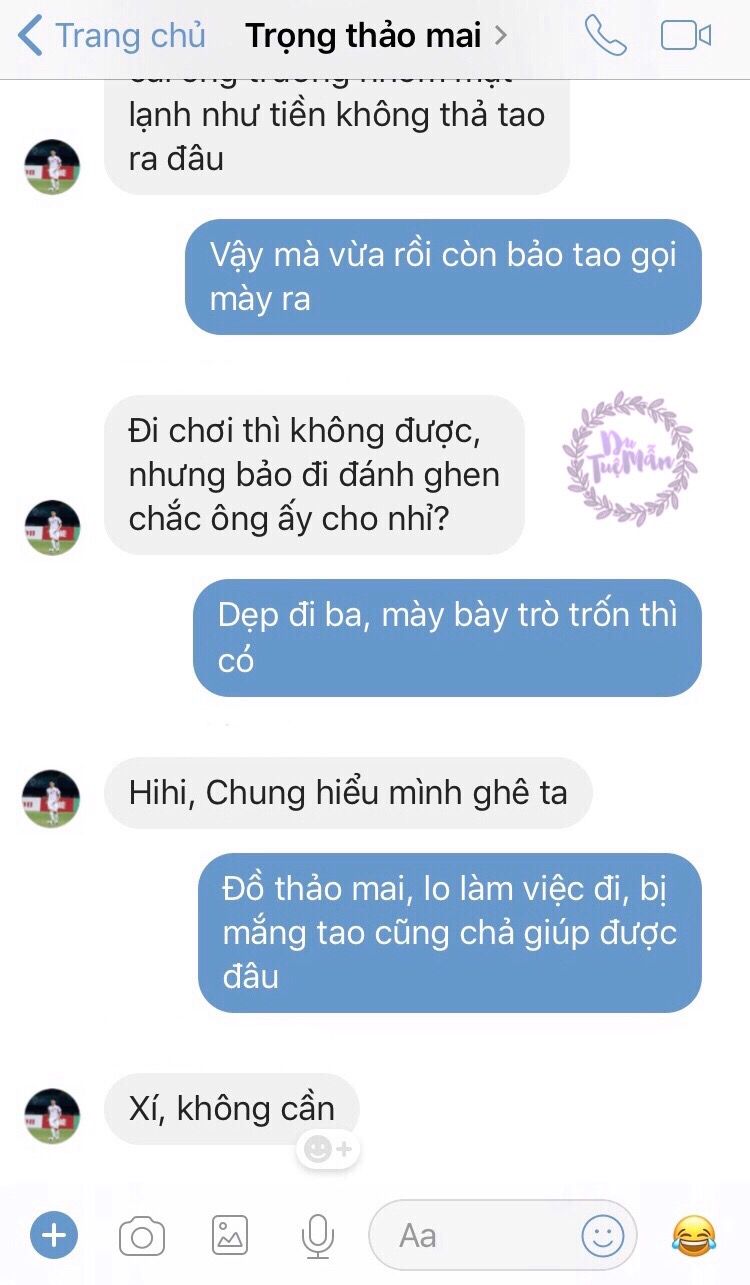
Task: Open the plus attachments menu
Action: 54,1236
